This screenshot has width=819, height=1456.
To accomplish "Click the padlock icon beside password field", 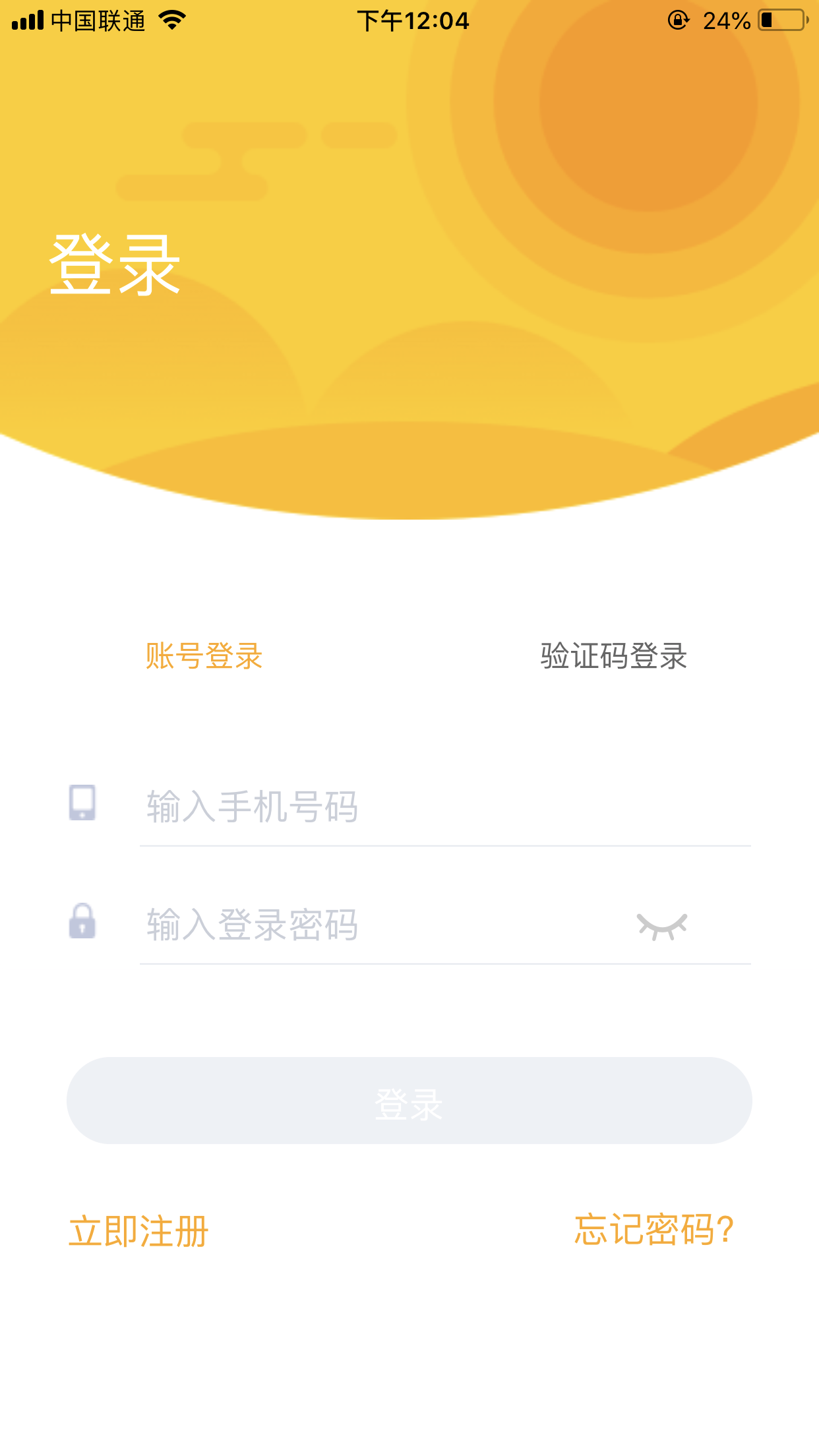I will [83, 922].
